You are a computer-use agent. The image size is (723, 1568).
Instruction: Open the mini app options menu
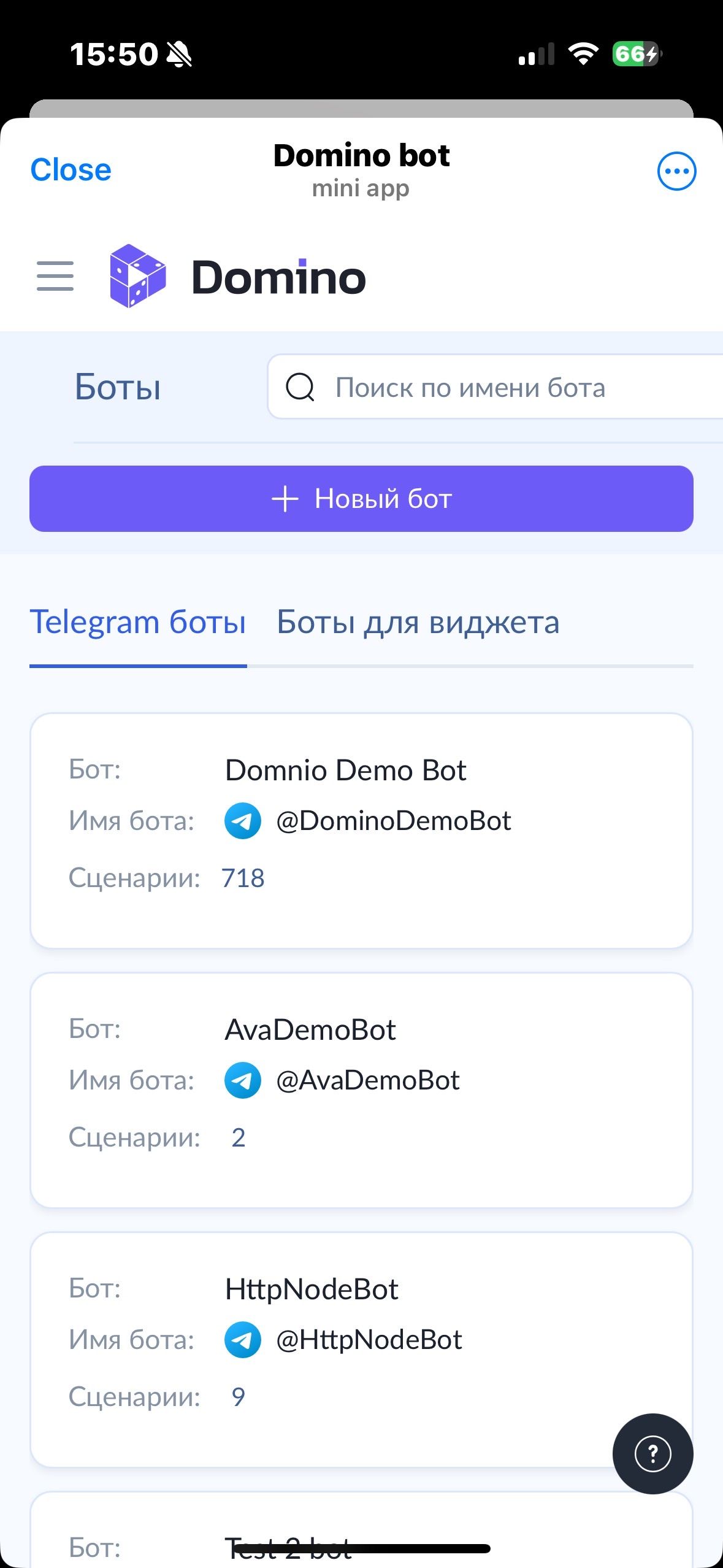(676, 171)
